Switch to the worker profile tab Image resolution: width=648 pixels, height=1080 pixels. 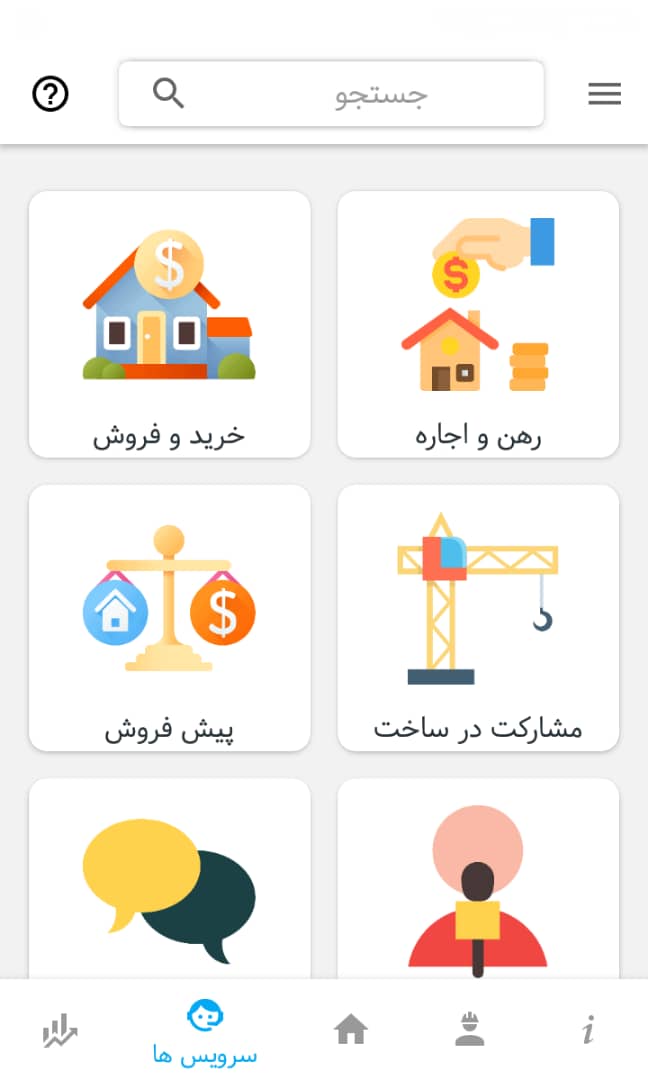tap(469, 1029)
